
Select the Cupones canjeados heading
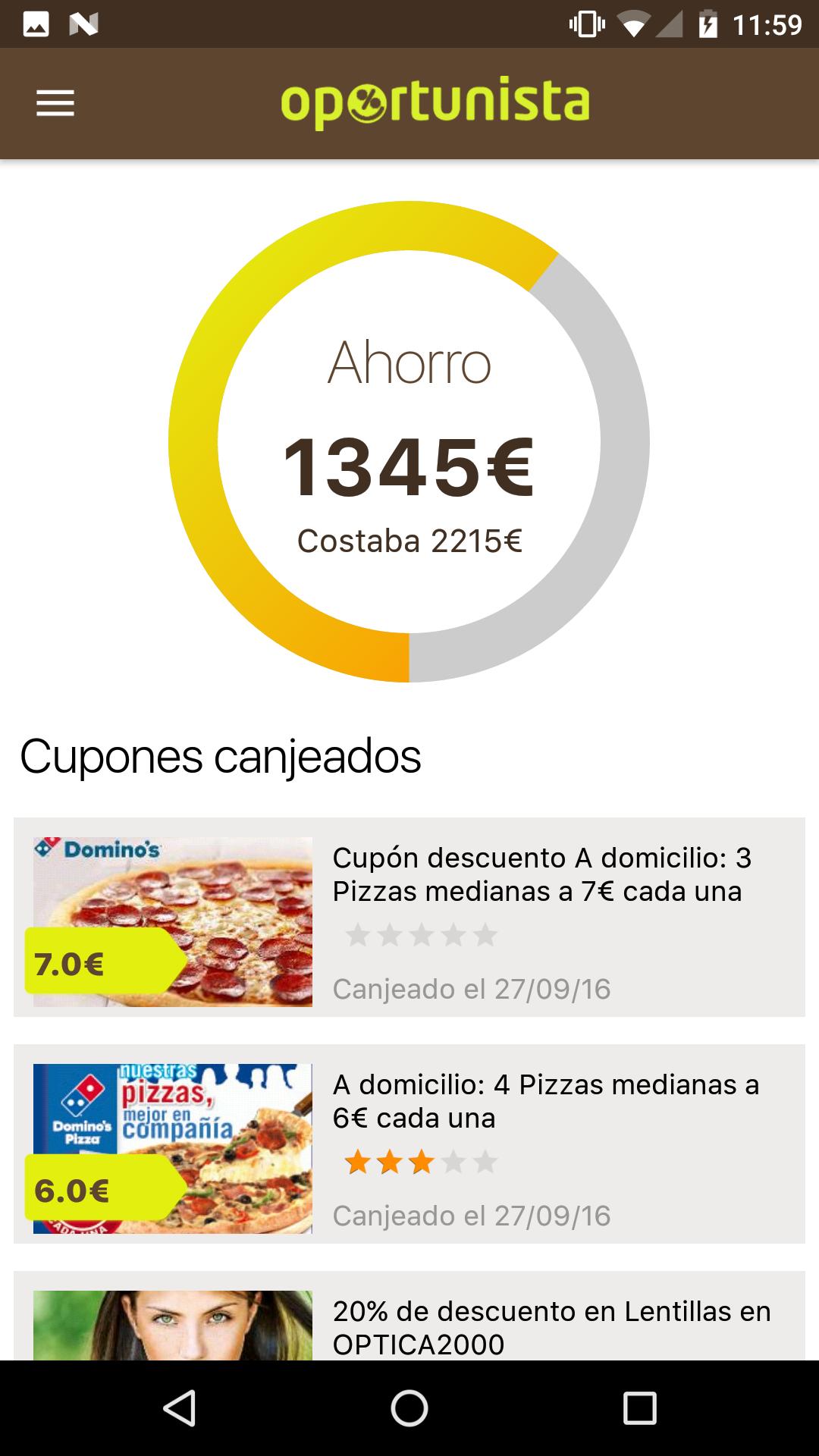point(220,755)
